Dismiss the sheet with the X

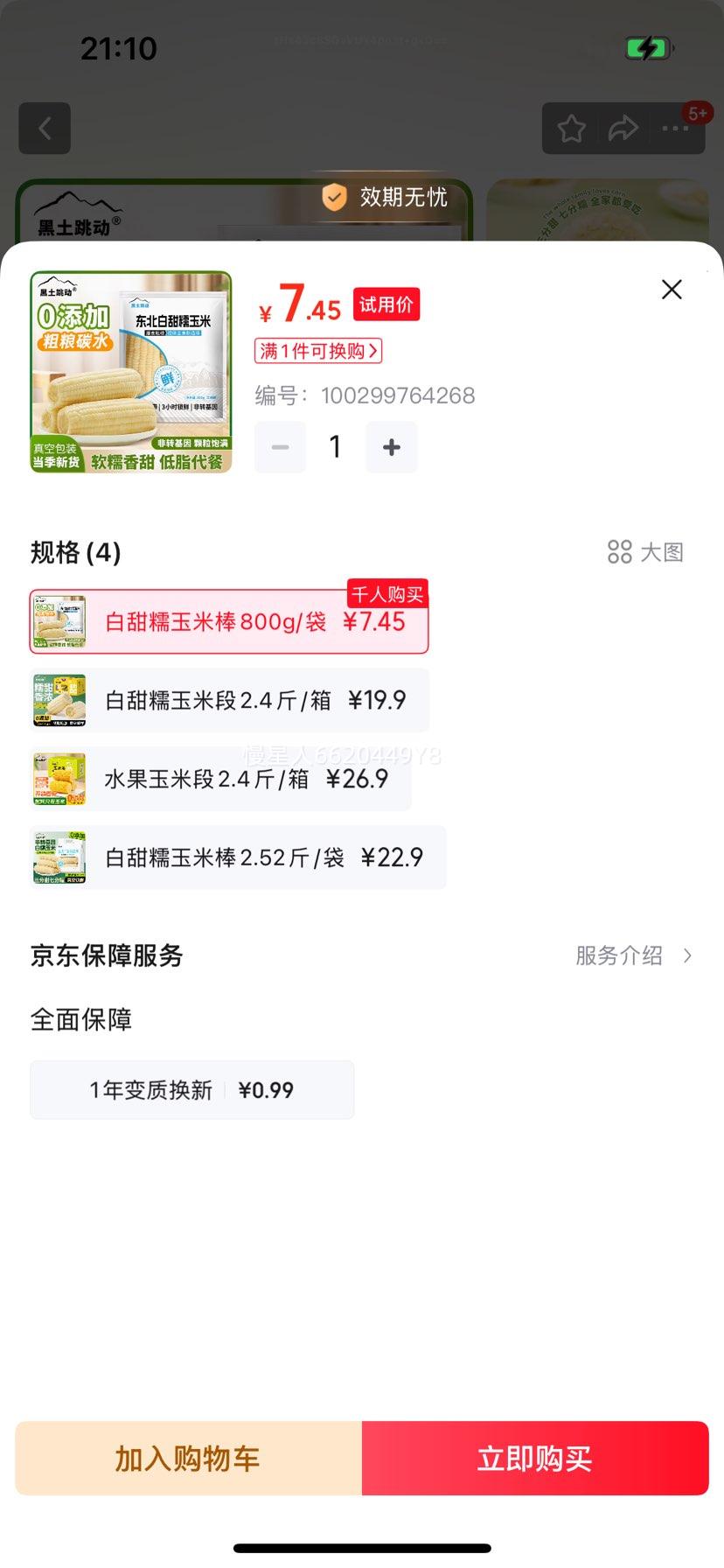click(x=671, y=289)
